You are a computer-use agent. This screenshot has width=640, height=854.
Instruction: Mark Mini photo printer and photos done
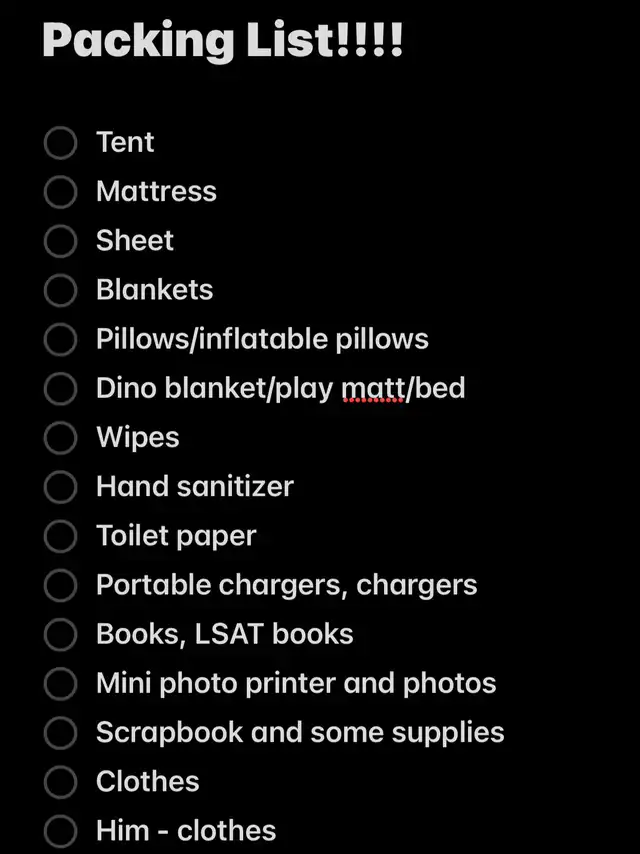[x=61, y=684]
